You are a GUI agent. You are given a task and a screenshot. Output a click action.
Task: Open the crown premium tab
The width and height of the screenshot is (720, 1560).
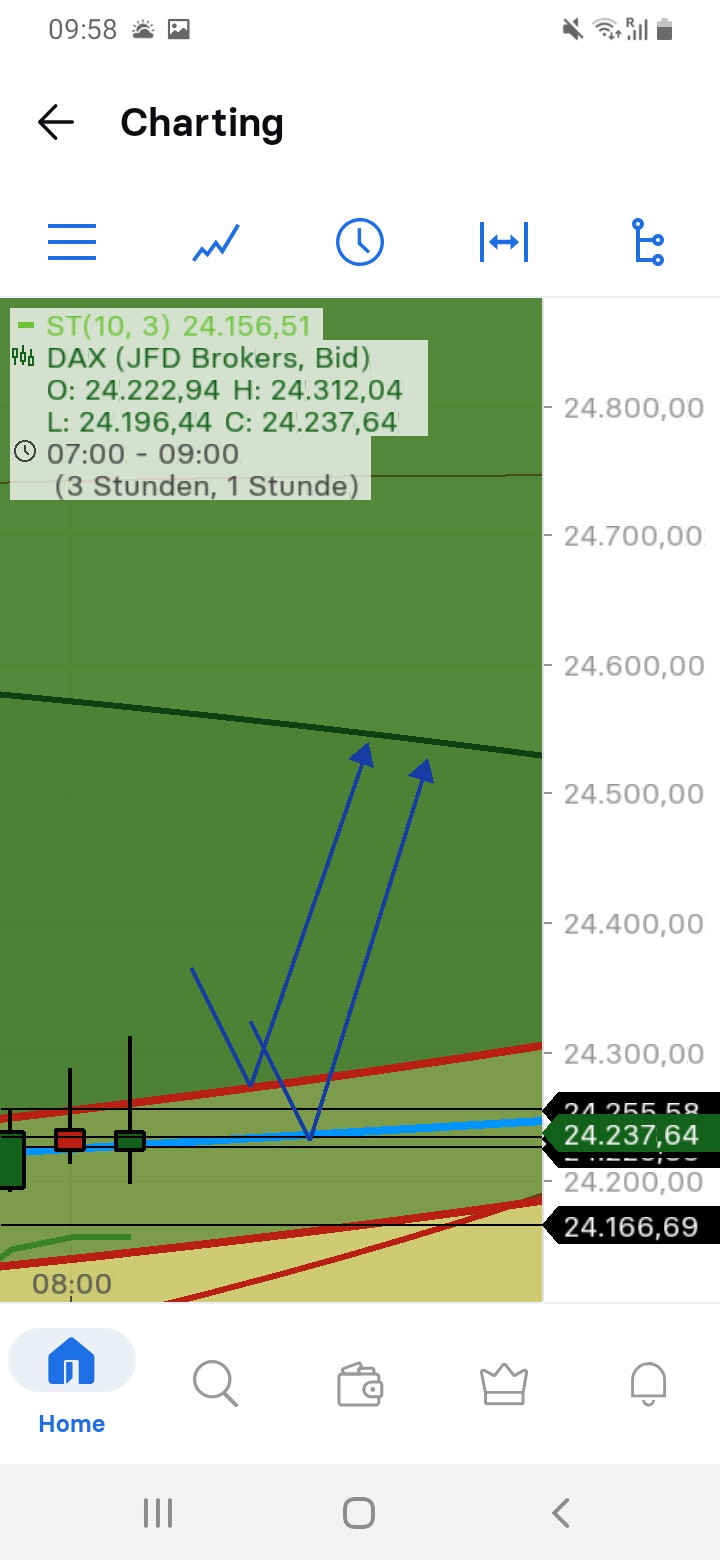tap(504, 1384)
